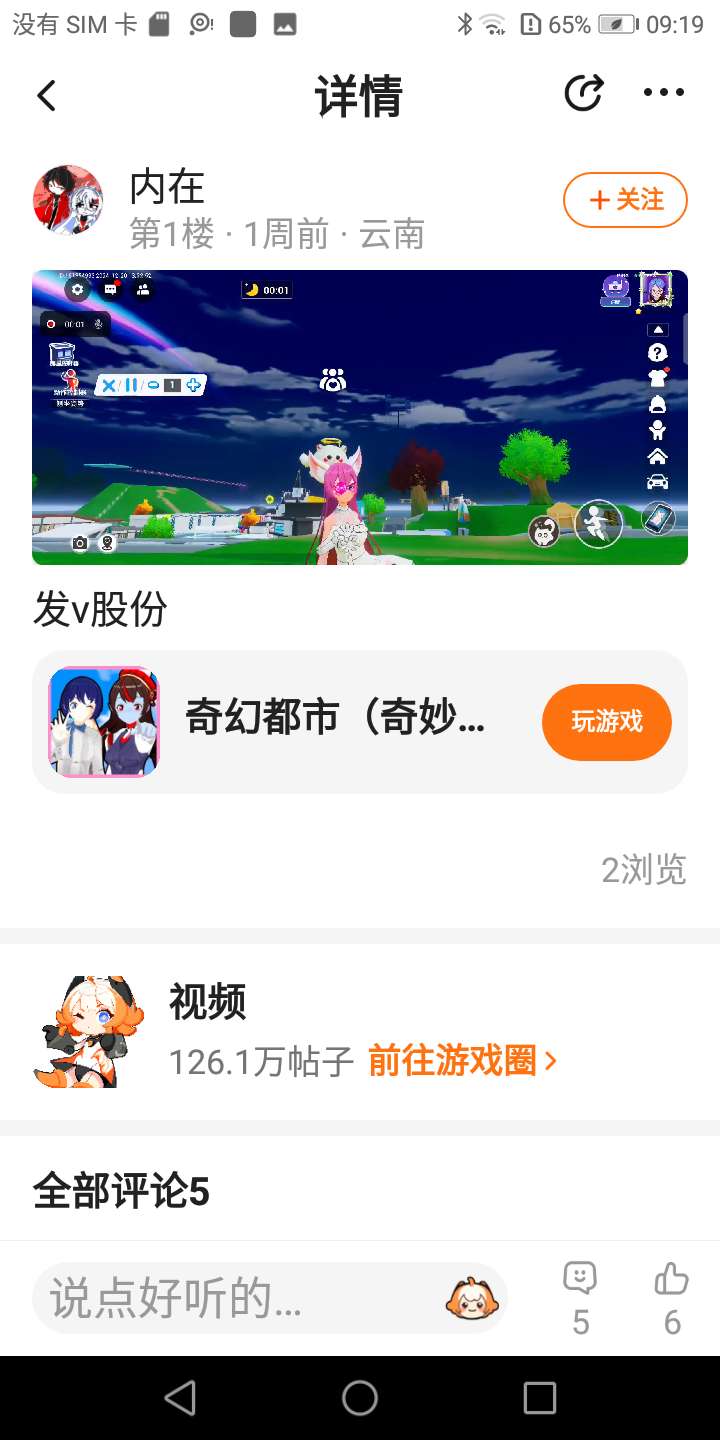This screenshot has height=1440, width=720.
Task: Share this post
Action: [x=583, y=94]
